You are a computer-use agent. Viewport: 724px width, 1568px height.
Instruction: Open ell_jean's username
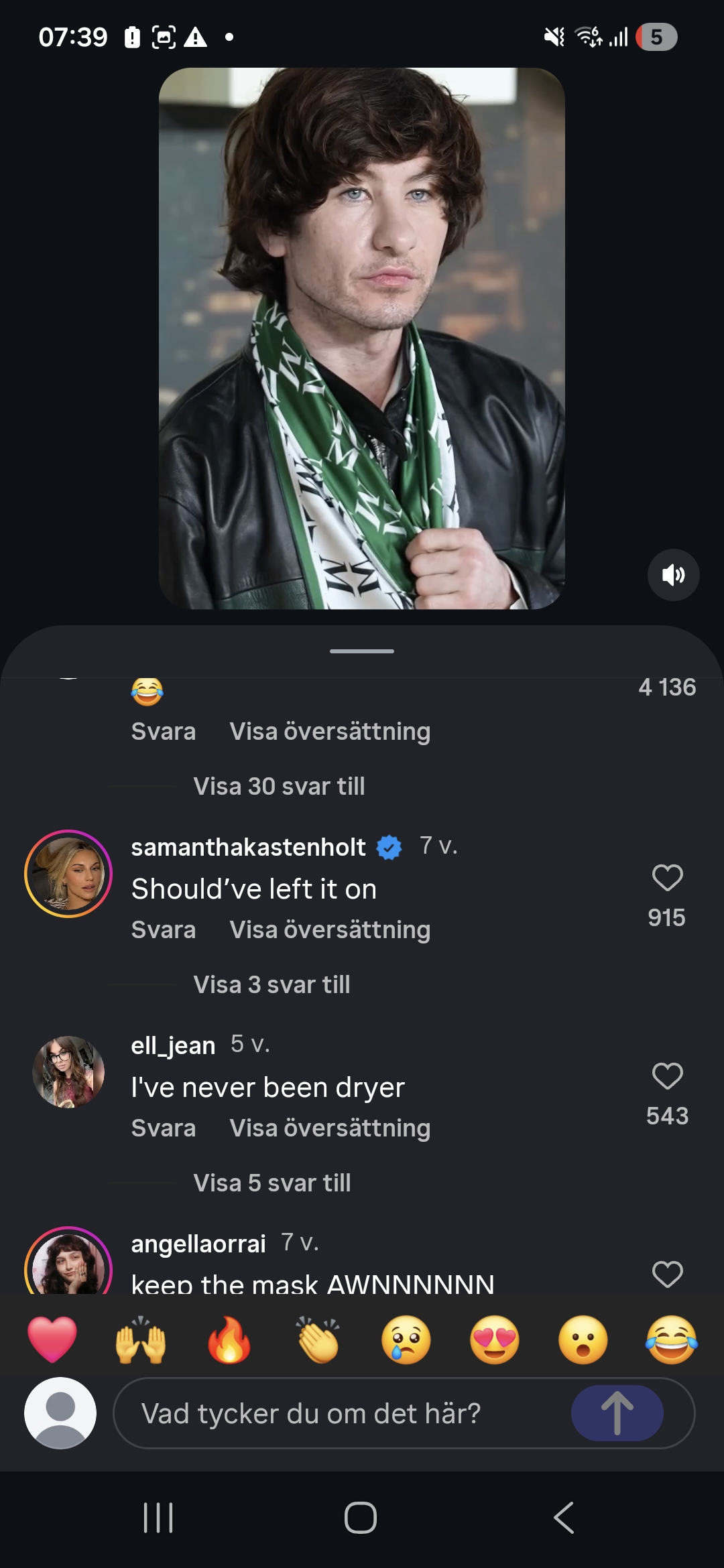coord(172,1045)
